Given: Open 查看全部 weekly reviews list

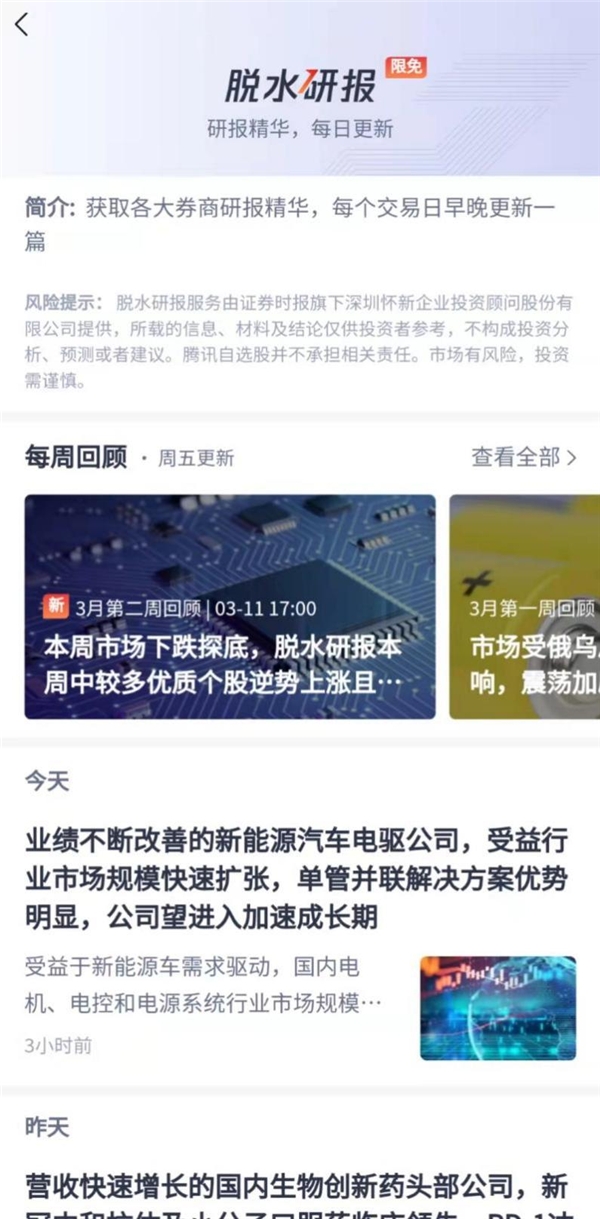Looking at the screenshot, I should click(524, 457).
